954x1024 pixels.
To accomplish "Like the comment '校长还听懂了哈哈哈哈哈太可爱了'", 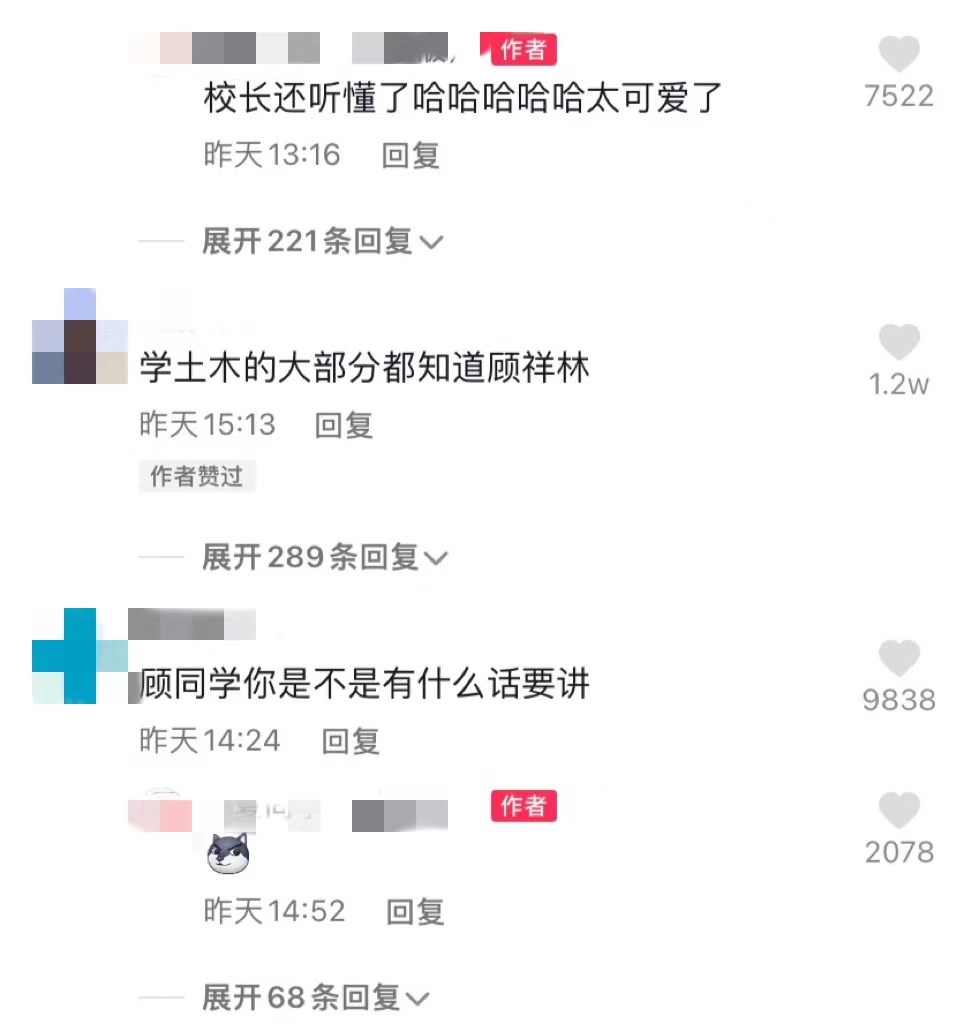I will (898, 54).
